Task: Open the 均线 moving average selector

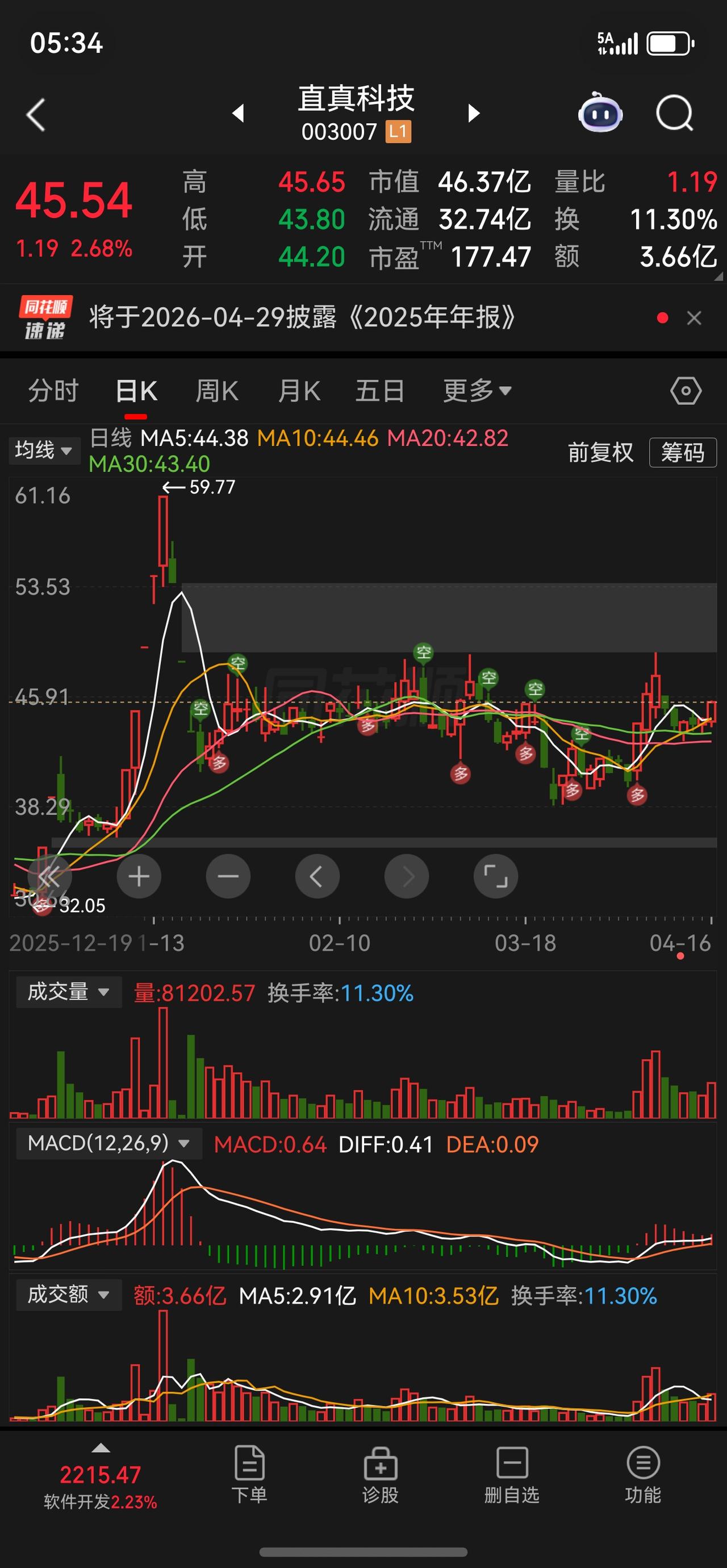Action: (44, 450)
